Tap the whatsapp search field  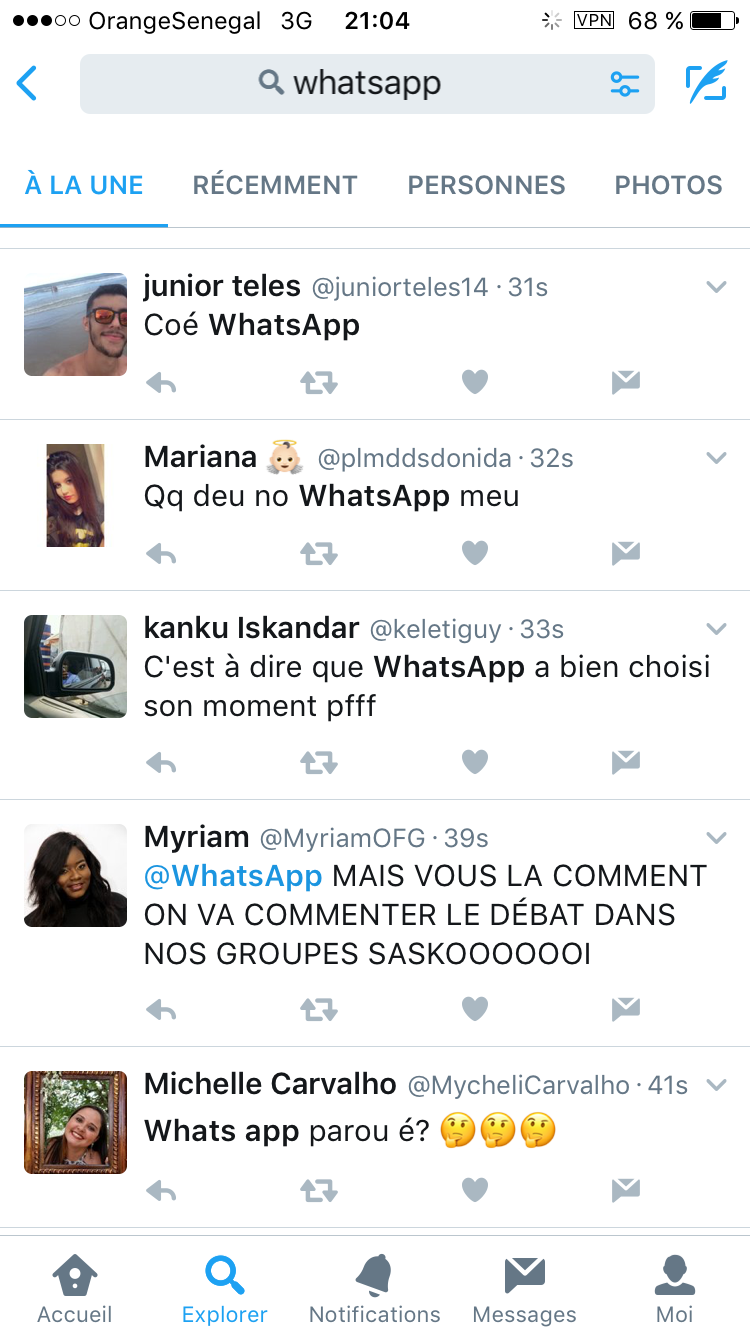click(367, 84)
